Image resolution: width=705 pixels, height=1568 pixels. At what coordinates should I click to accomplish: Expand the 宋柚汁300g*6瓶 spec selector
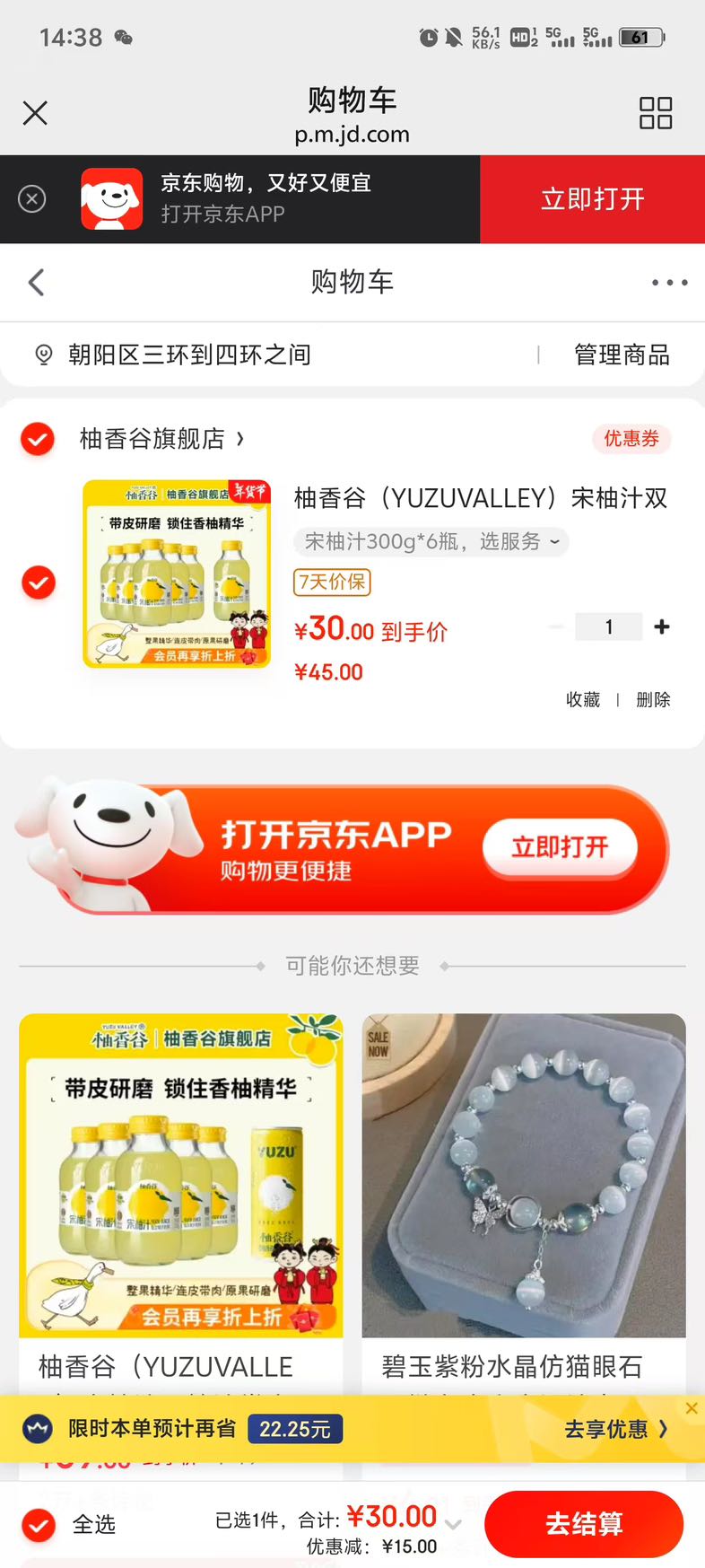point(431,541)
